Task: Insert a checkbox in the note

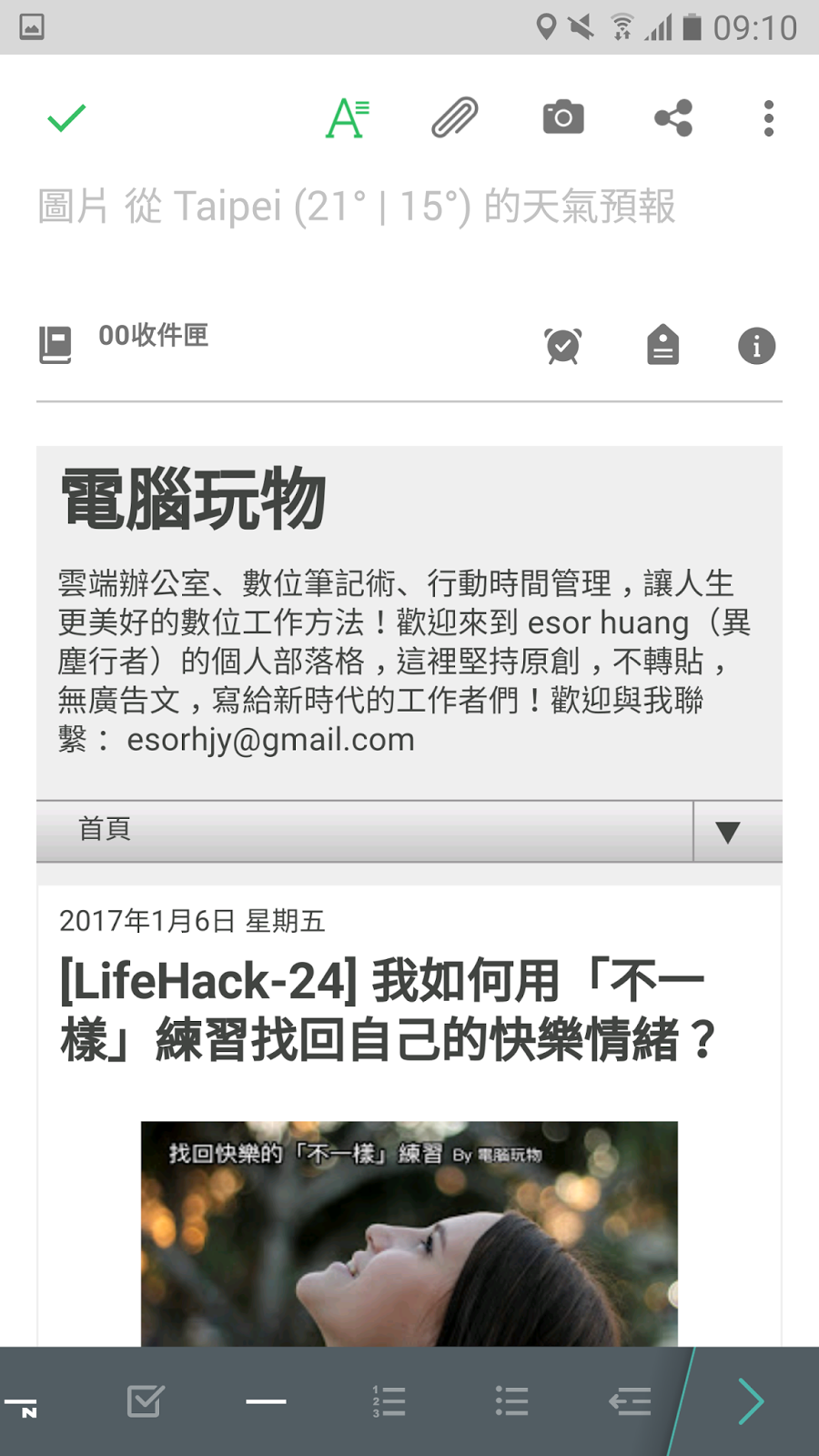Action: click(x=146, y=1401)
